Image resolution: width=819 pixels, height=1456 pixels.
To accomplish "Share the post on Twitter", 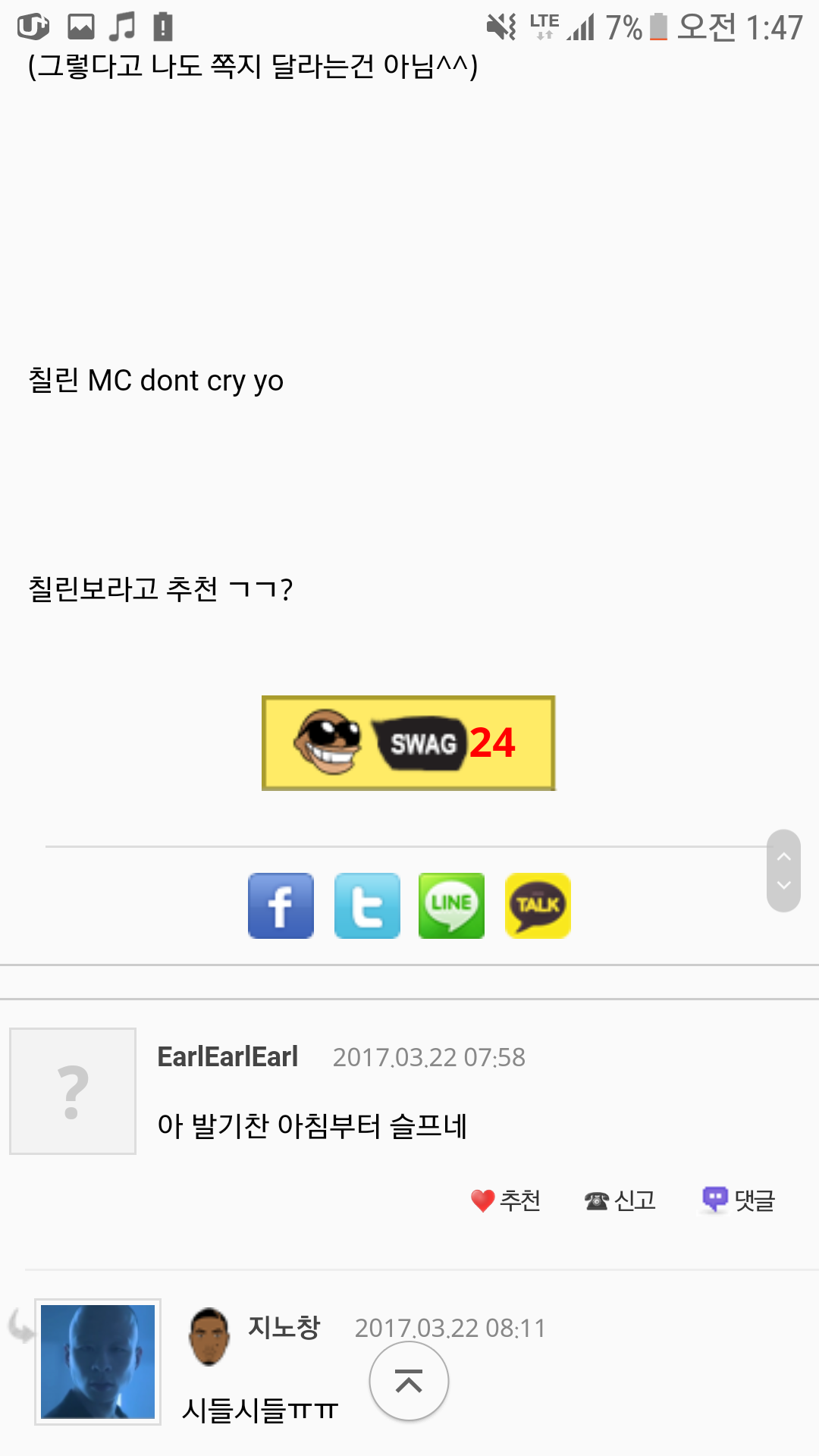I will 367,905.
